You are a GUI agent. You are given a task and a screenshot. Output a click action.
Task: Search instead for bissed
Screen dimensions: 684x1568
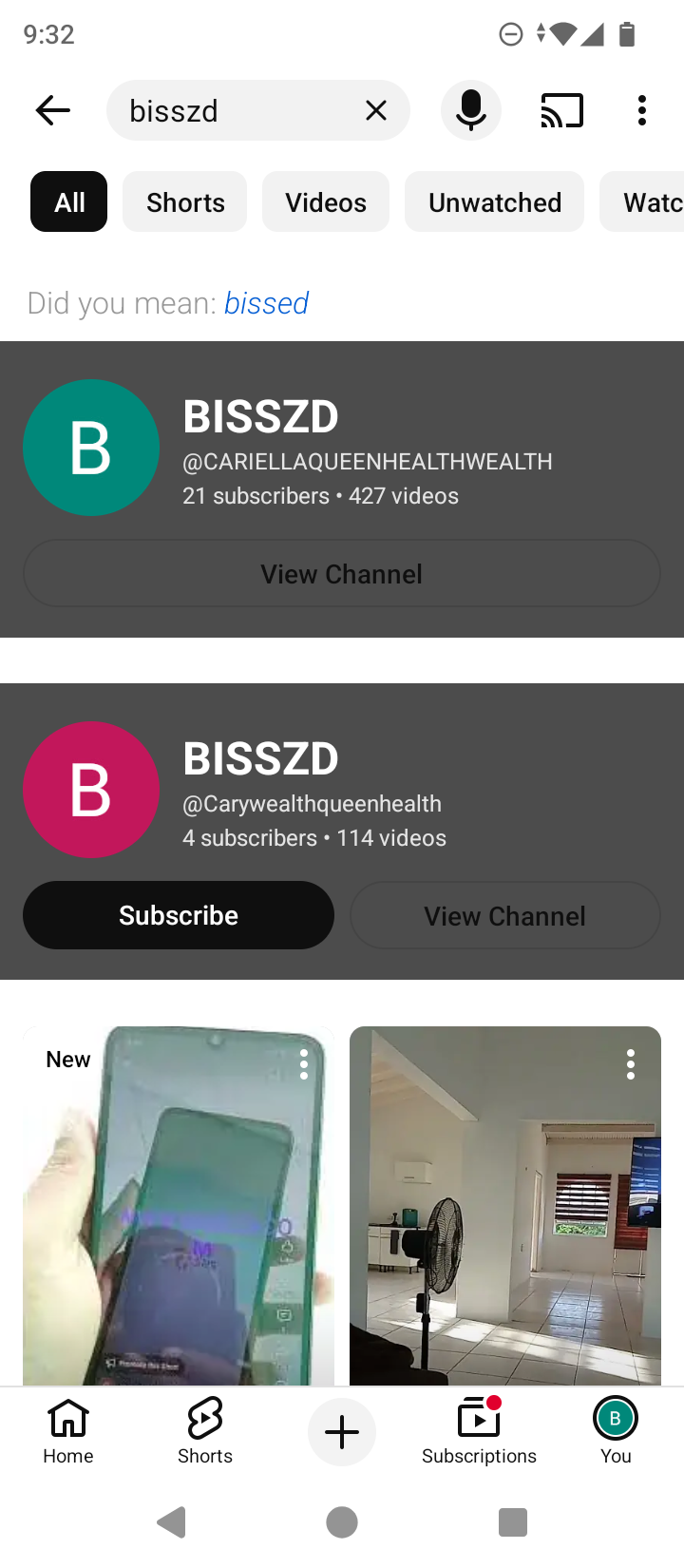click(x=266, y=303)
